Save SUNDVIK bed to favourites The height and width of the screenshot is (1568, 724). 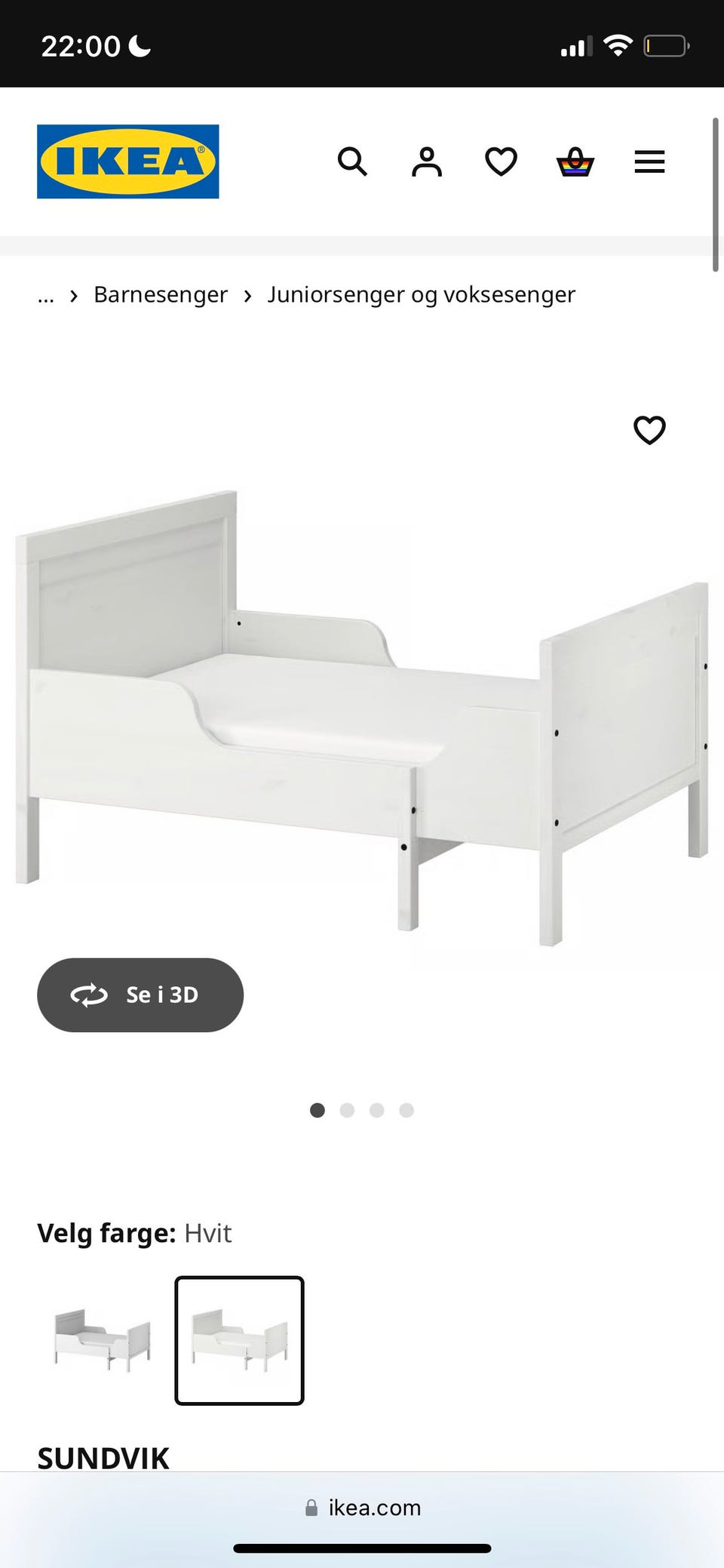coord(649,430)
